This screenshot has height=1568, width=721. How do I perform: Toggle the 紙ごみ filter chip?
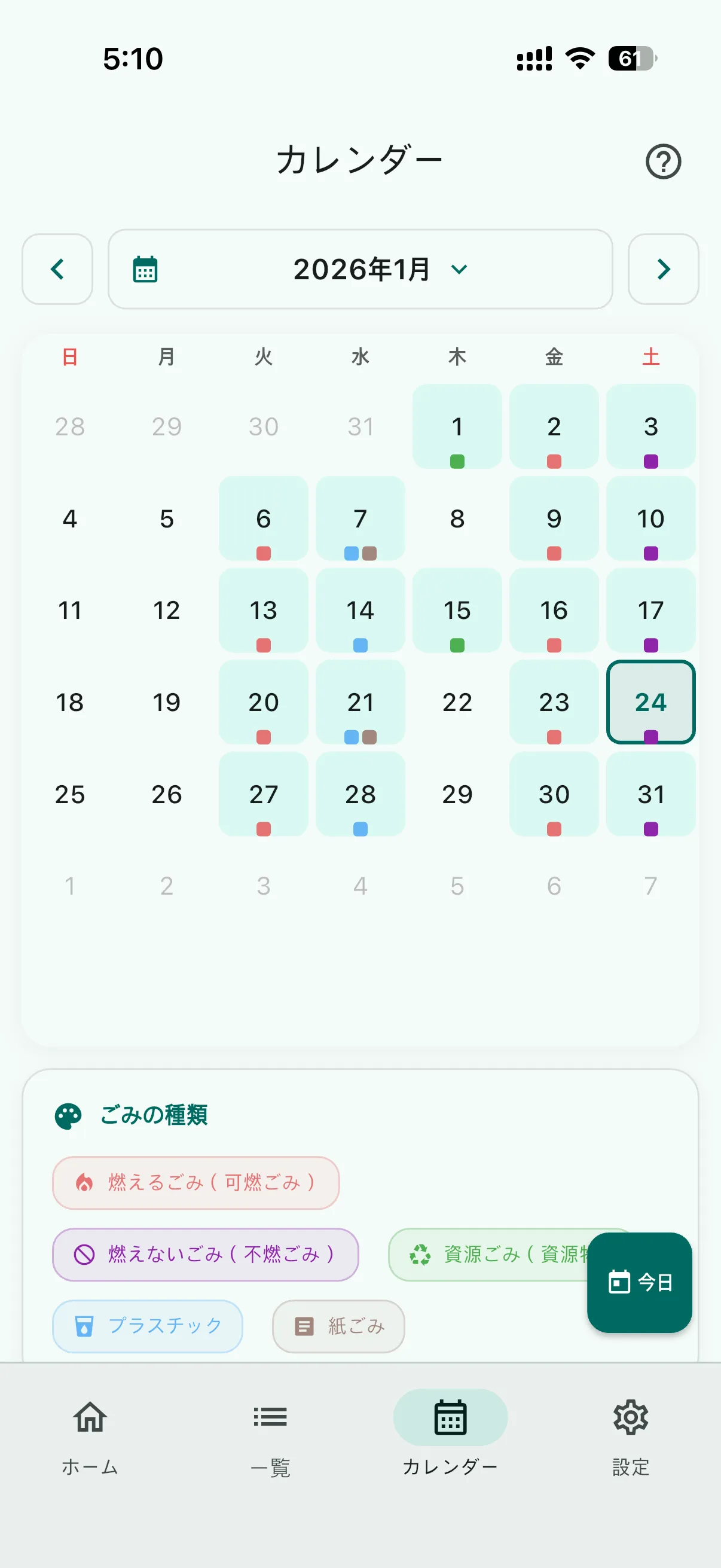pos(338,1326)
